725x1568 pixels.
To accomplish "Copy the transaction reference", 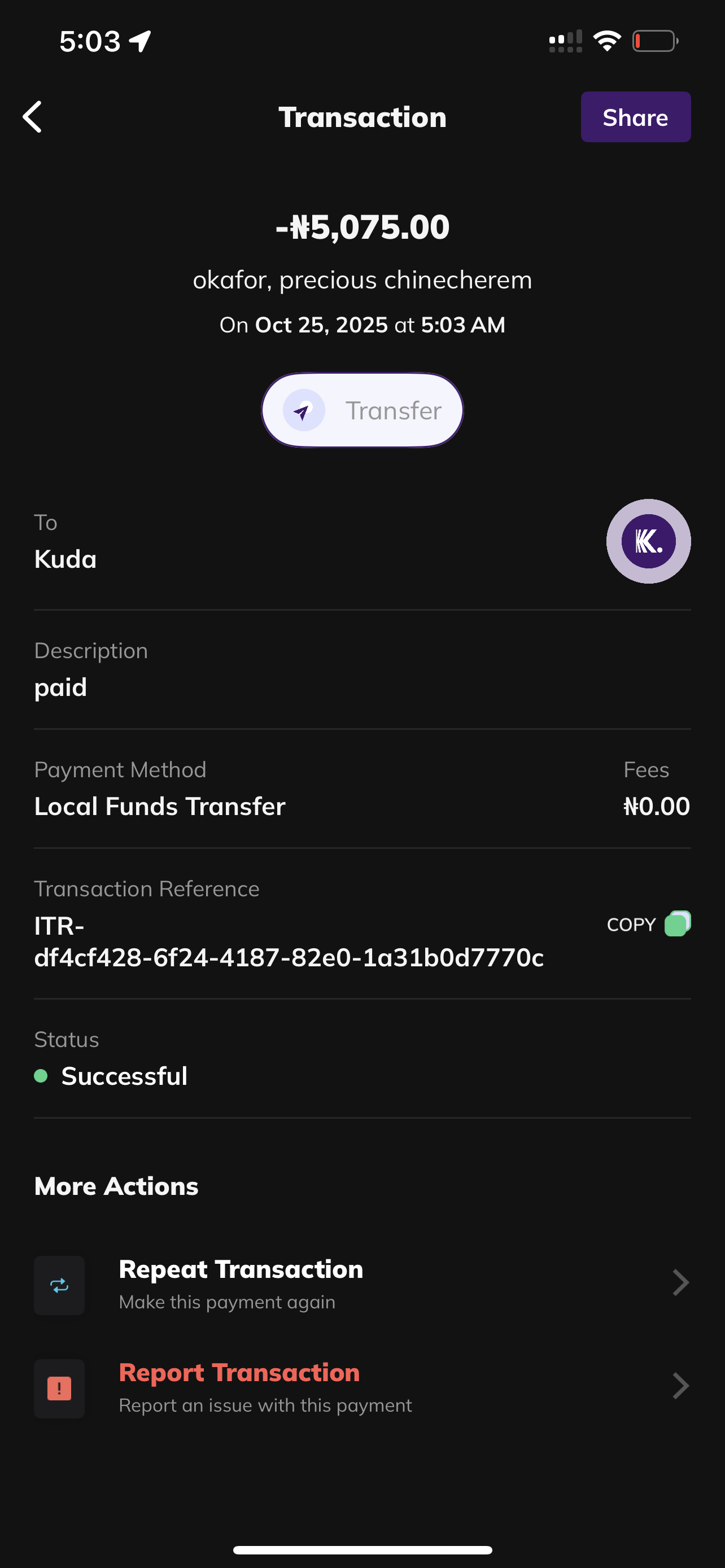I will point(648,924).
